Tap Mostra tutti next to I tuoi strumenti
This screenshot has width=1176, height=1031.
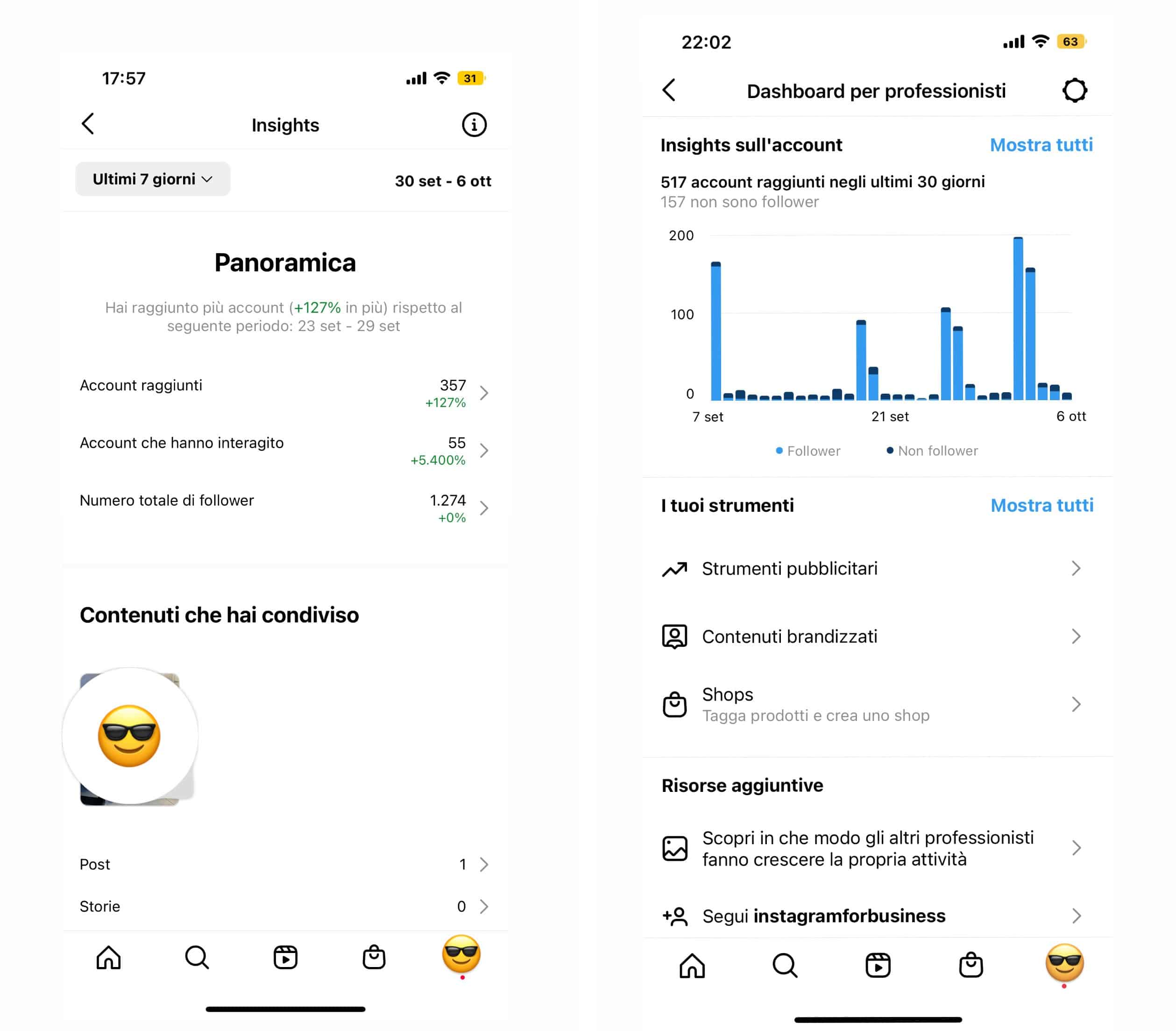[1041, 505]
